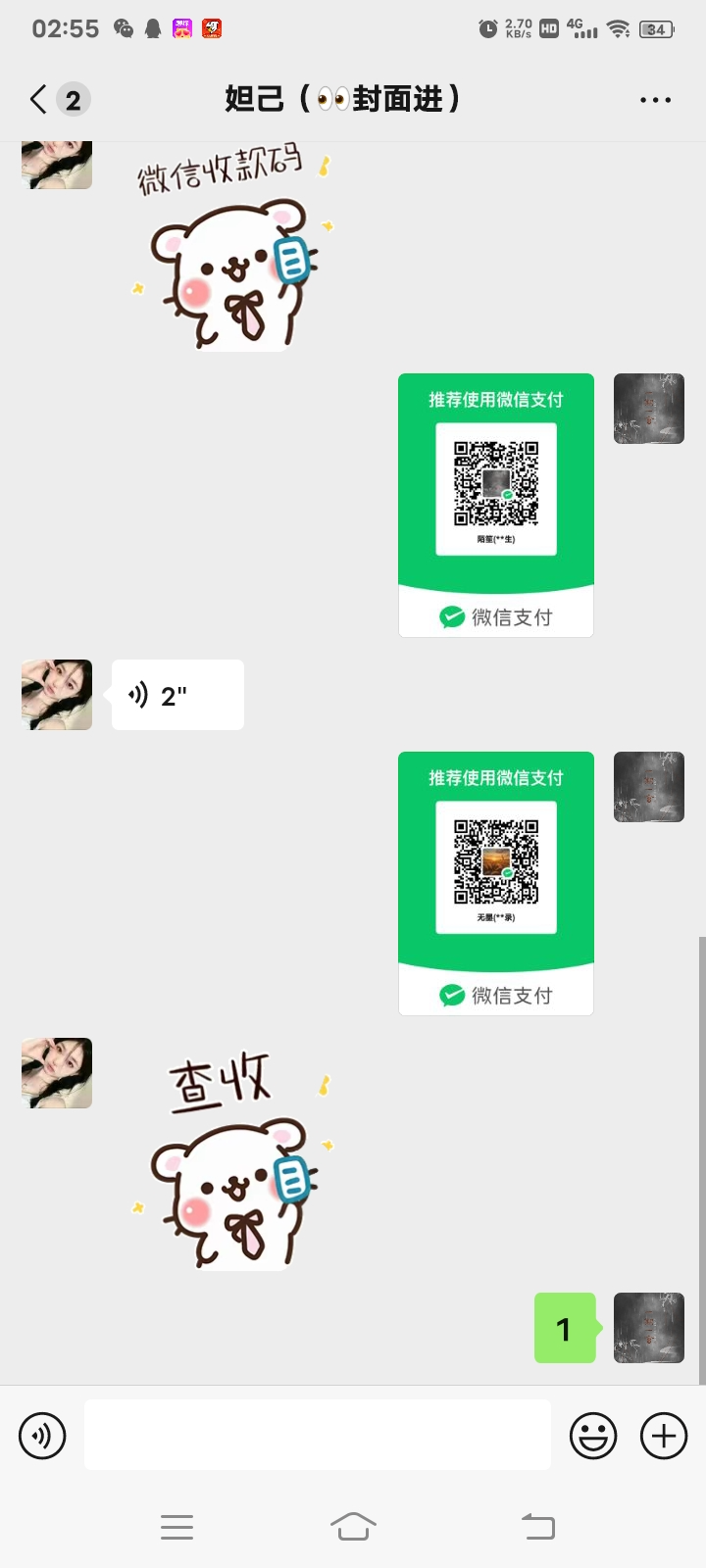Tap the system back navigation button
The width and height of the screenshot is (706, 1568).
click(x=537, y=1526)
